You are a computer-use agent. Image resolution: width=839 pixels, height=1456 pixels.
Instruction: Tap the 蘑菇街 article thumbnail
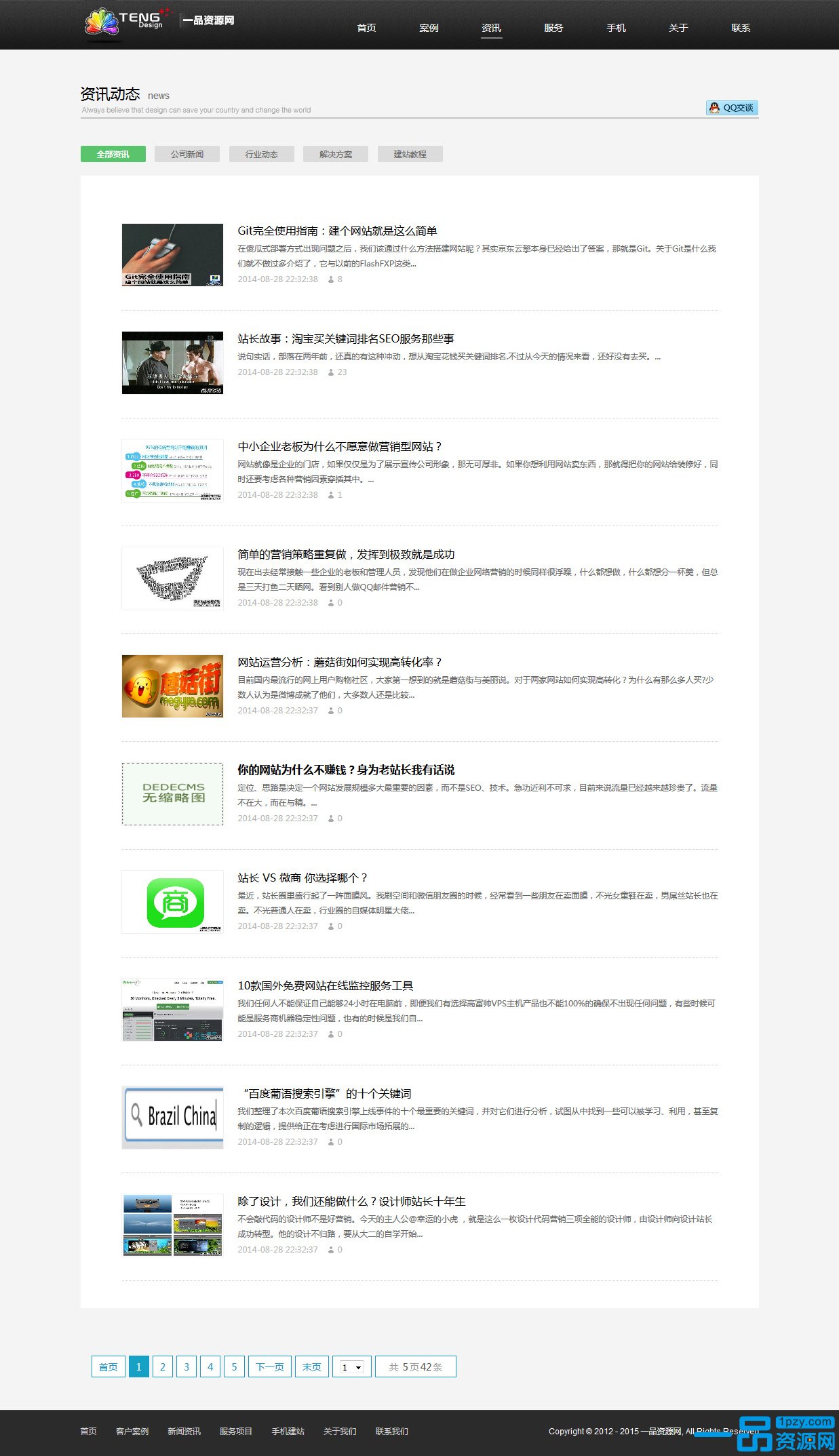pos(172,686)
